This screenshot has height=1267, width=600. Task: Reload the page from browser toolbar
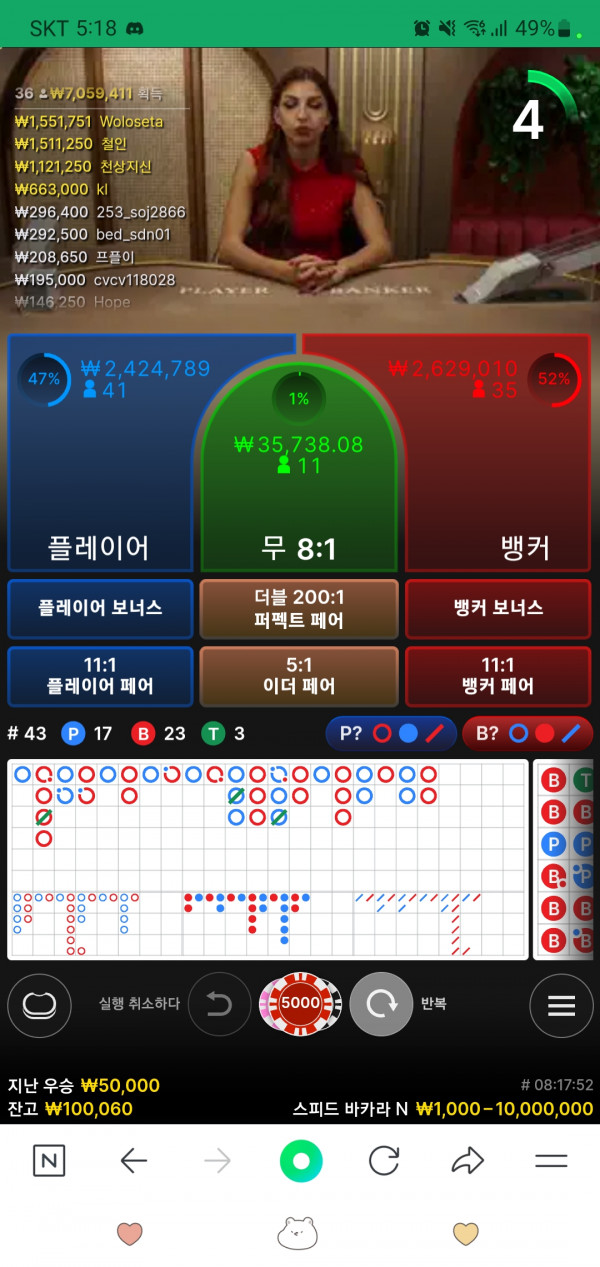click(x=384, y=1160)
